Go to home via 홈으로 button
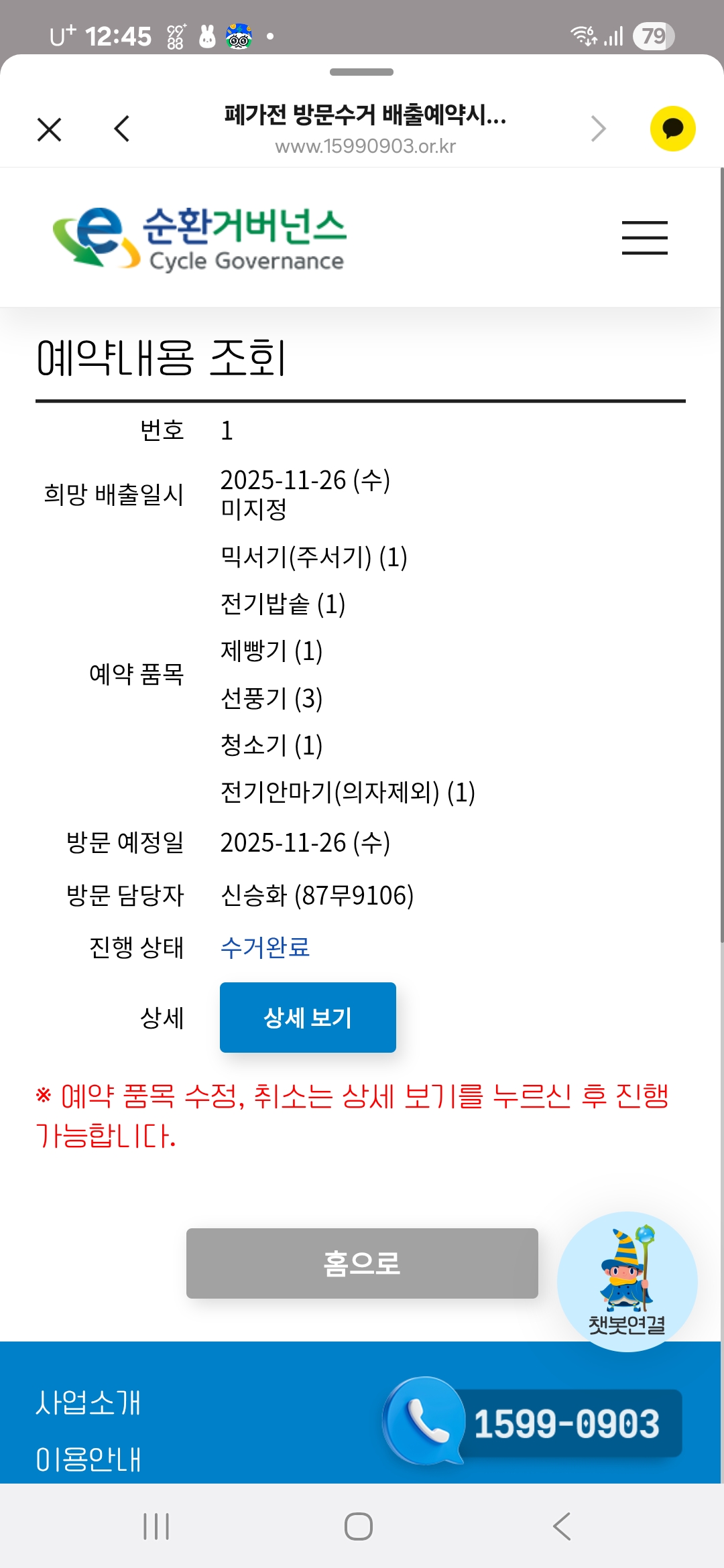Screen dimensions: 724x1568 (362, 1263)
